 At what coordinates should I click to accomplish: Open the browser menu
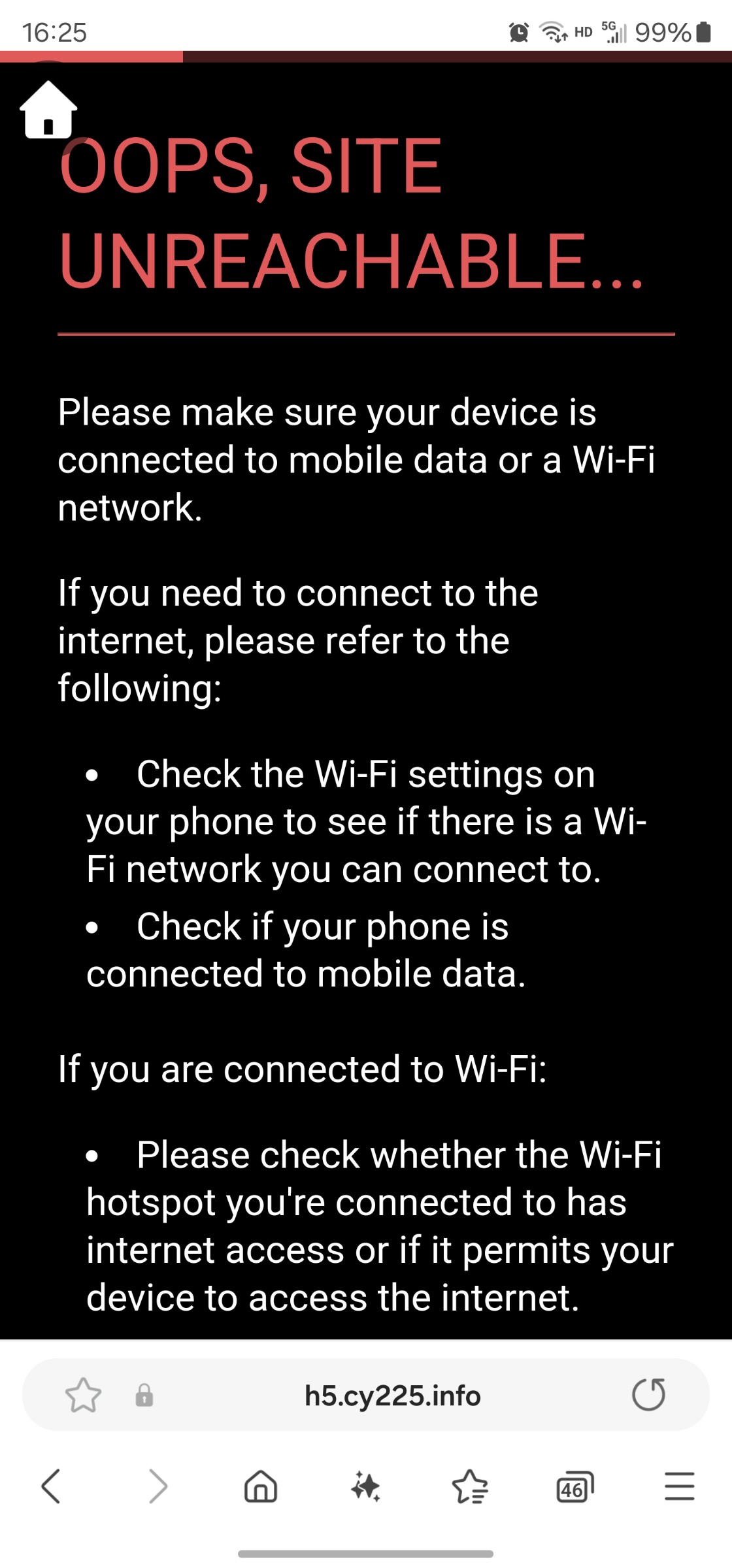coord(680,1486)
